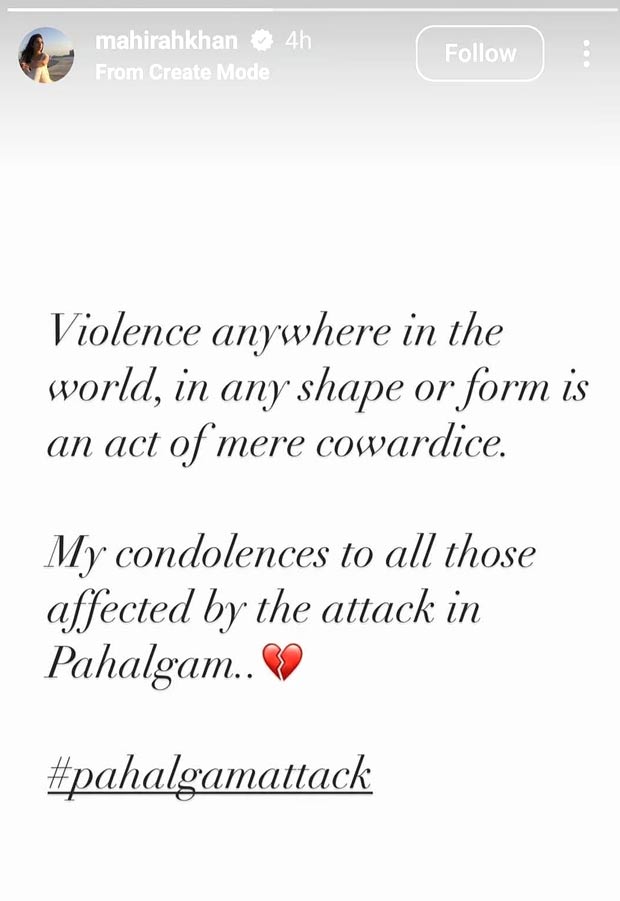The width and height of the screenshot is (620, 901).
Task: Open the three-dot story options menu
Action: coord(586,53)
